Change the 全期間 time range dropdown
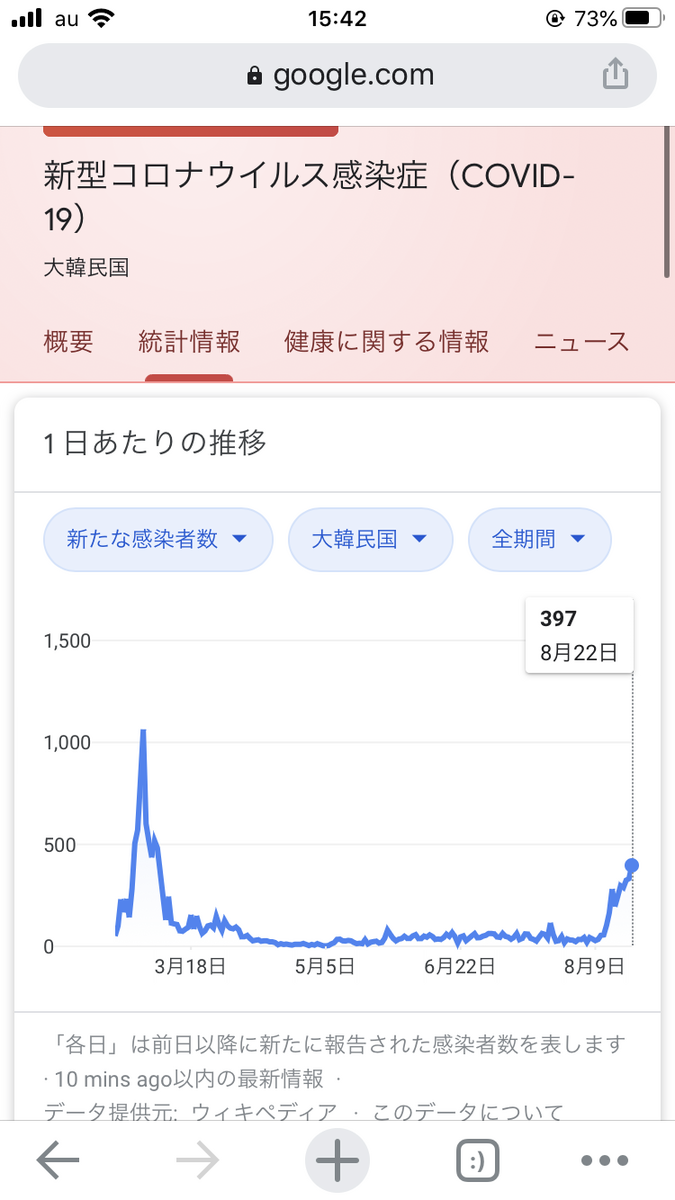 (x=538, y=539)
